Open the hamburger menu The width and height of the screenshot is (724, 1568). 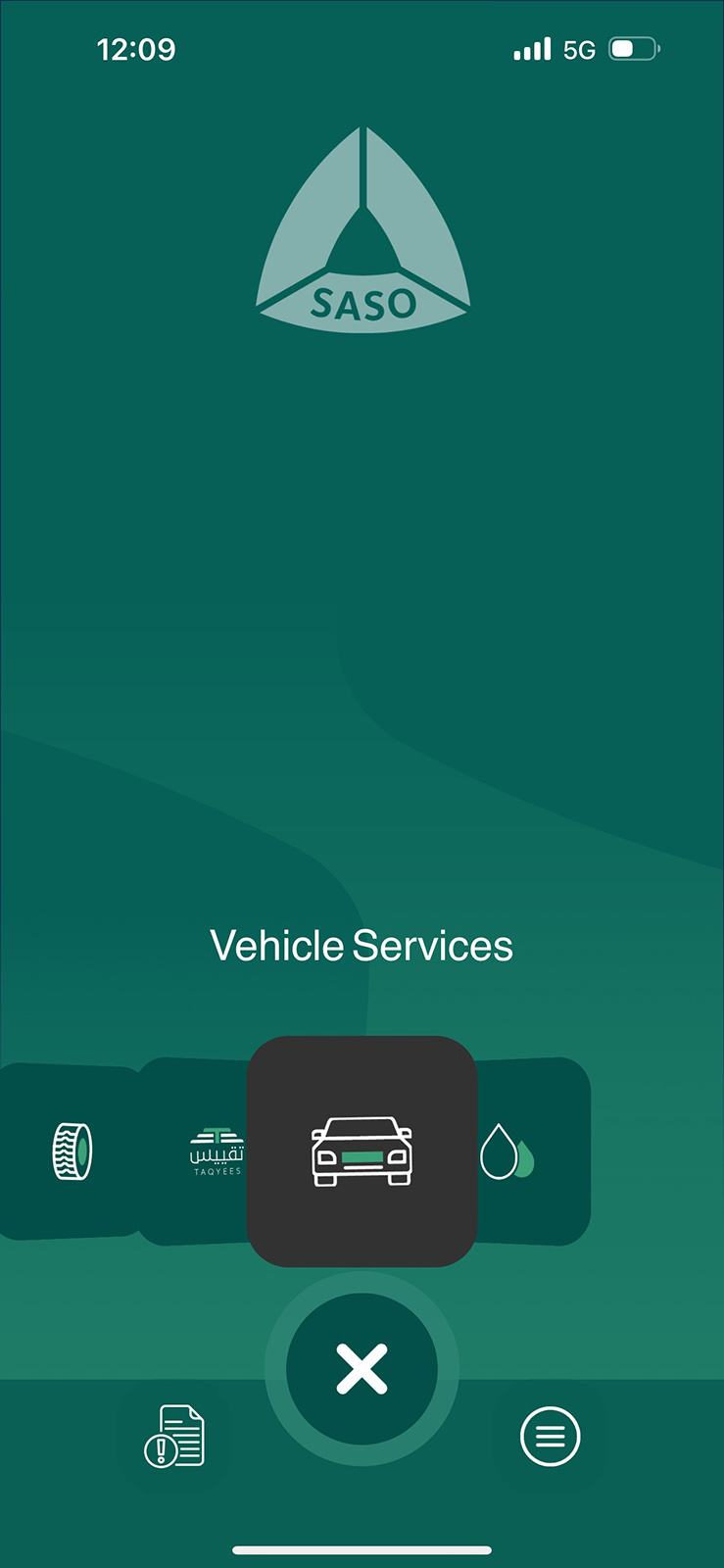coord(550,1437)
